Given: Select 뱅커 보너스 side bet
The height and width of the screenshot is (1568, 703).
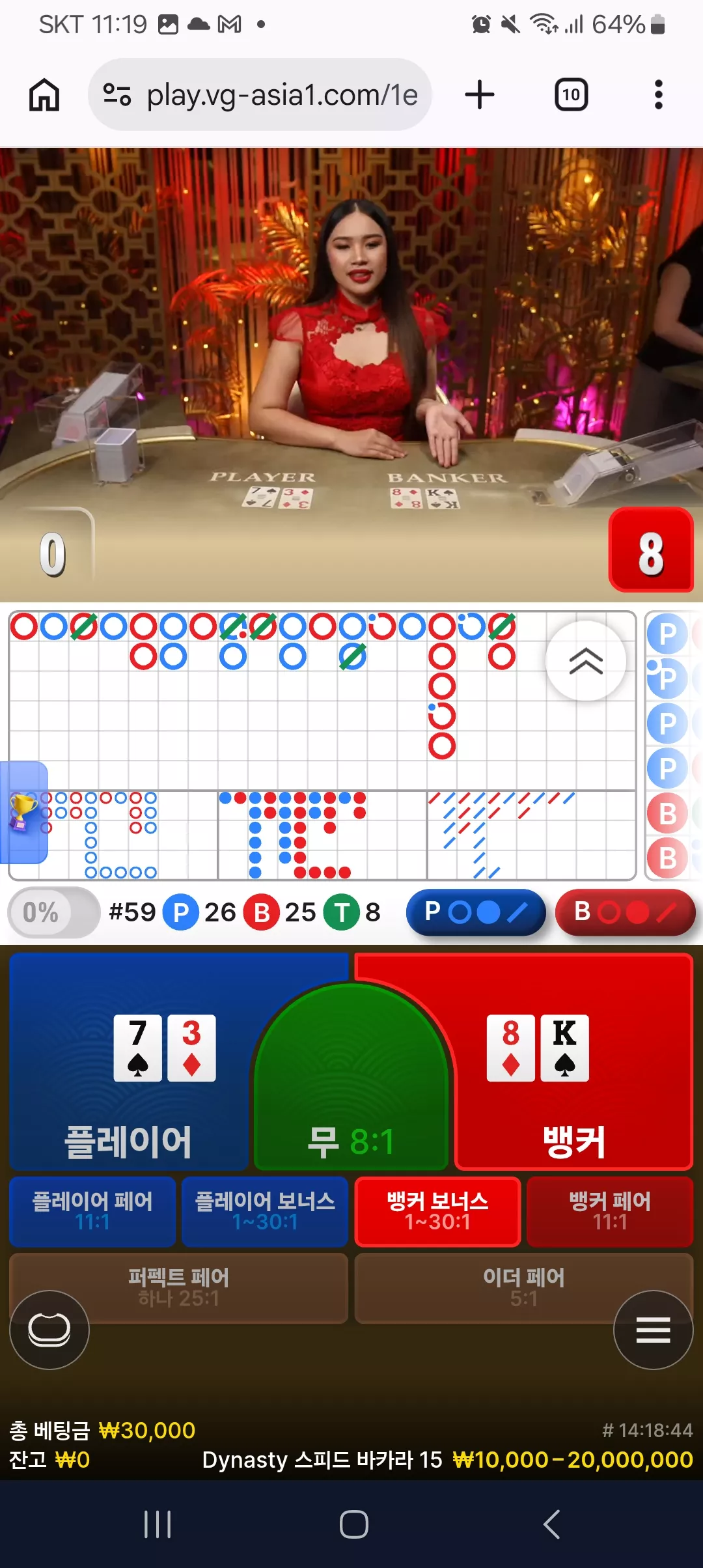Looking at the screenshot, I should [437, 1211].
